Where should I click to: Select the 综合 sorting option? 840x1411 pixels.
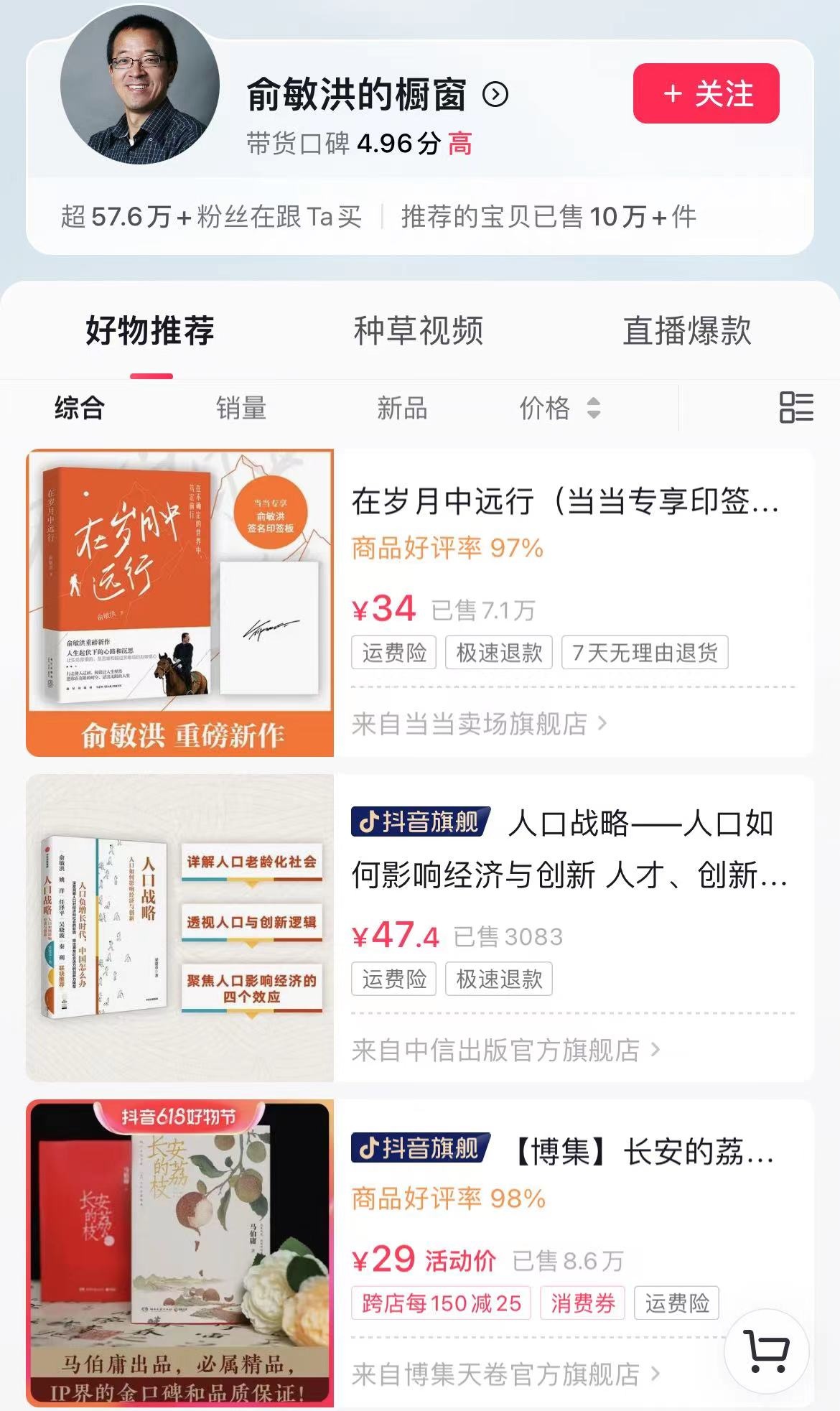tap(80, 408)
